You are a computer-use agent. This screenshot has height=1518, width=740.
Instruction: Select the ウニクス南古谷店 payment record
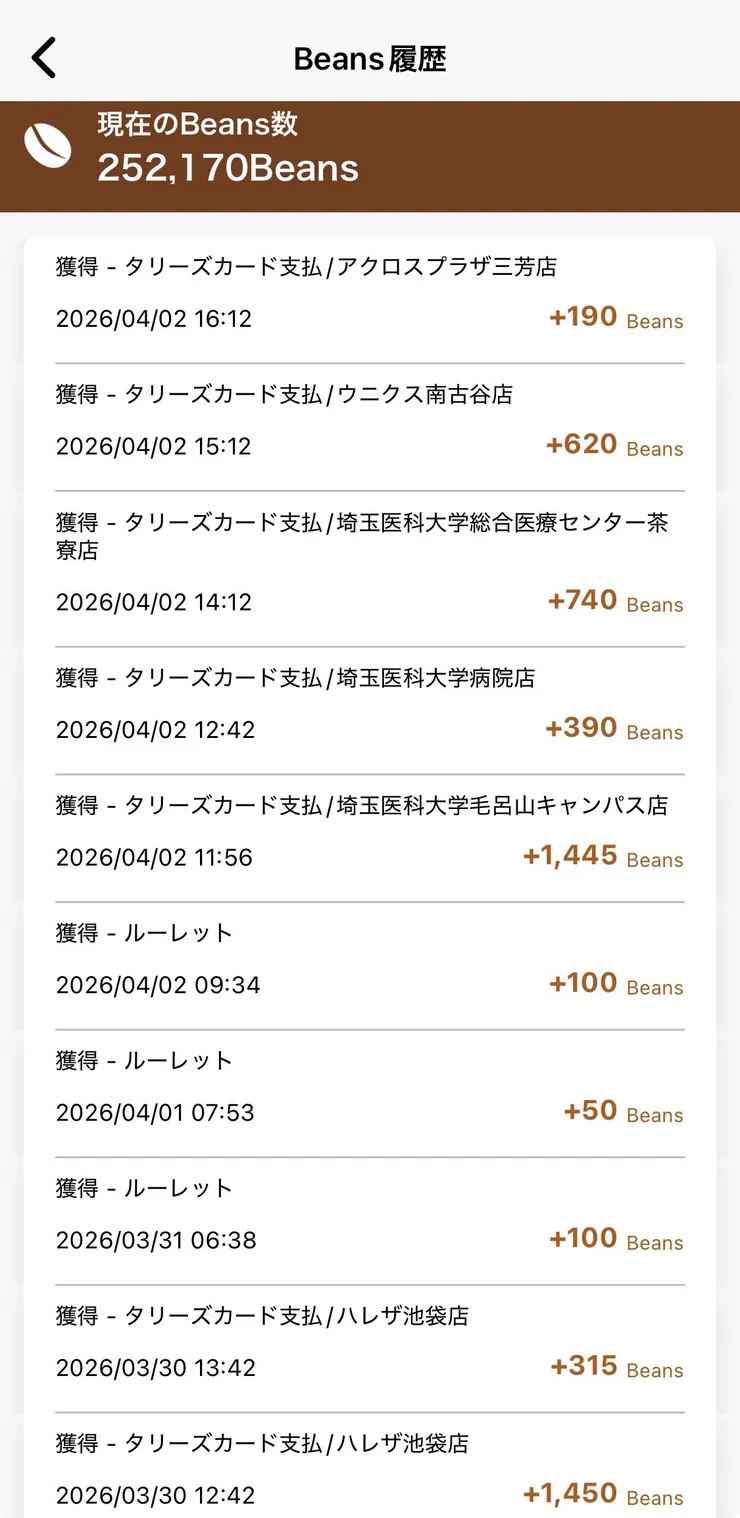pos(283,394)
